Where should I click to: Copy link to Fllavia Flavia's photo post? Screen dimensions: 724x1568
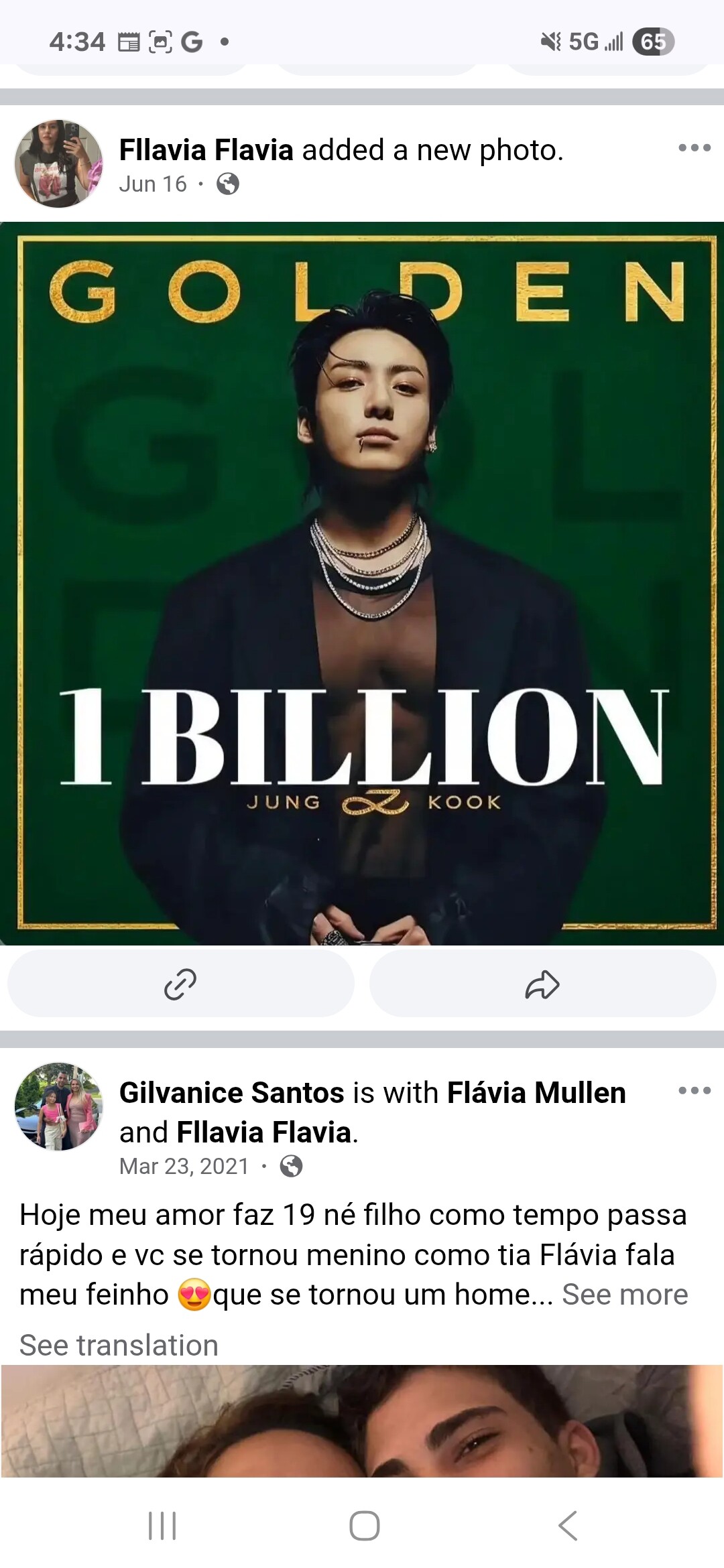coord(180,984)
